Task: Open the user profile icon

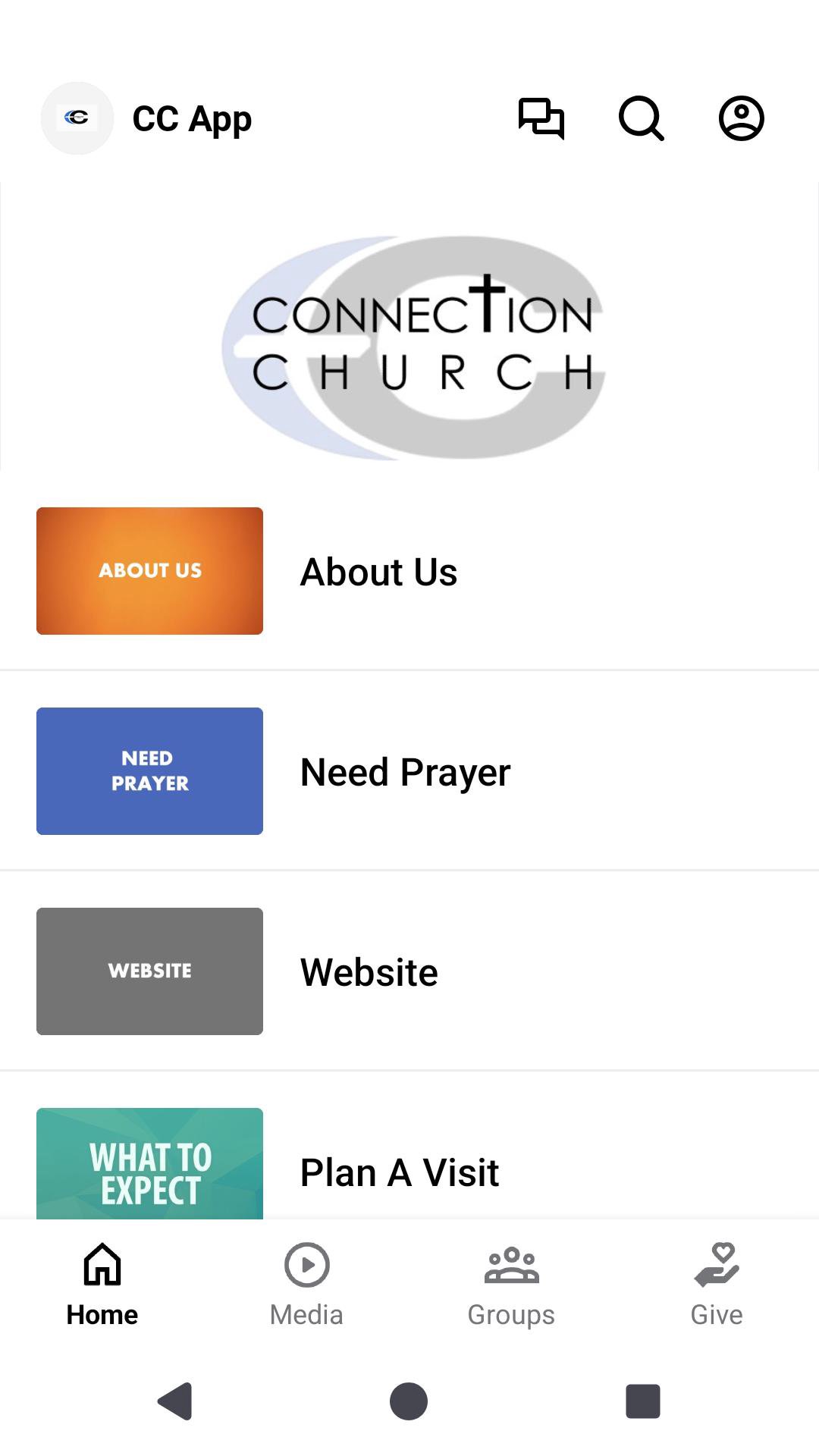Action: (x=741, y=118)
